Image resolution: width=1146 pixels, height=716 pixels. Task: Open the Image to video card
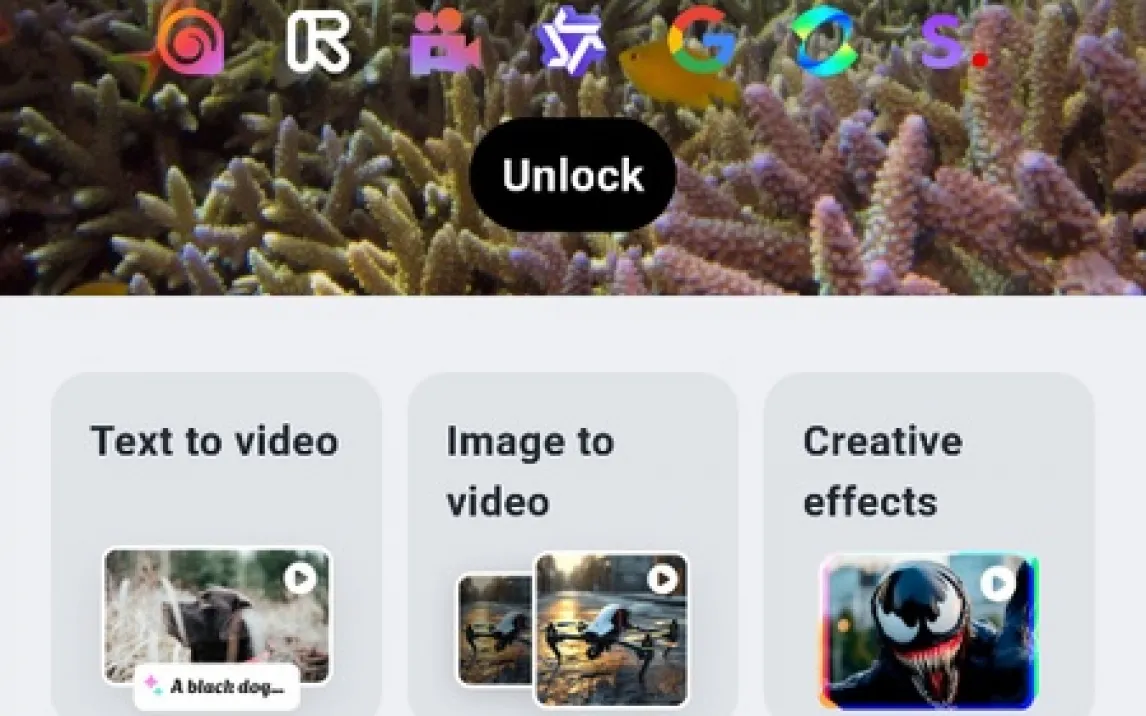click(x=572, y=544)
